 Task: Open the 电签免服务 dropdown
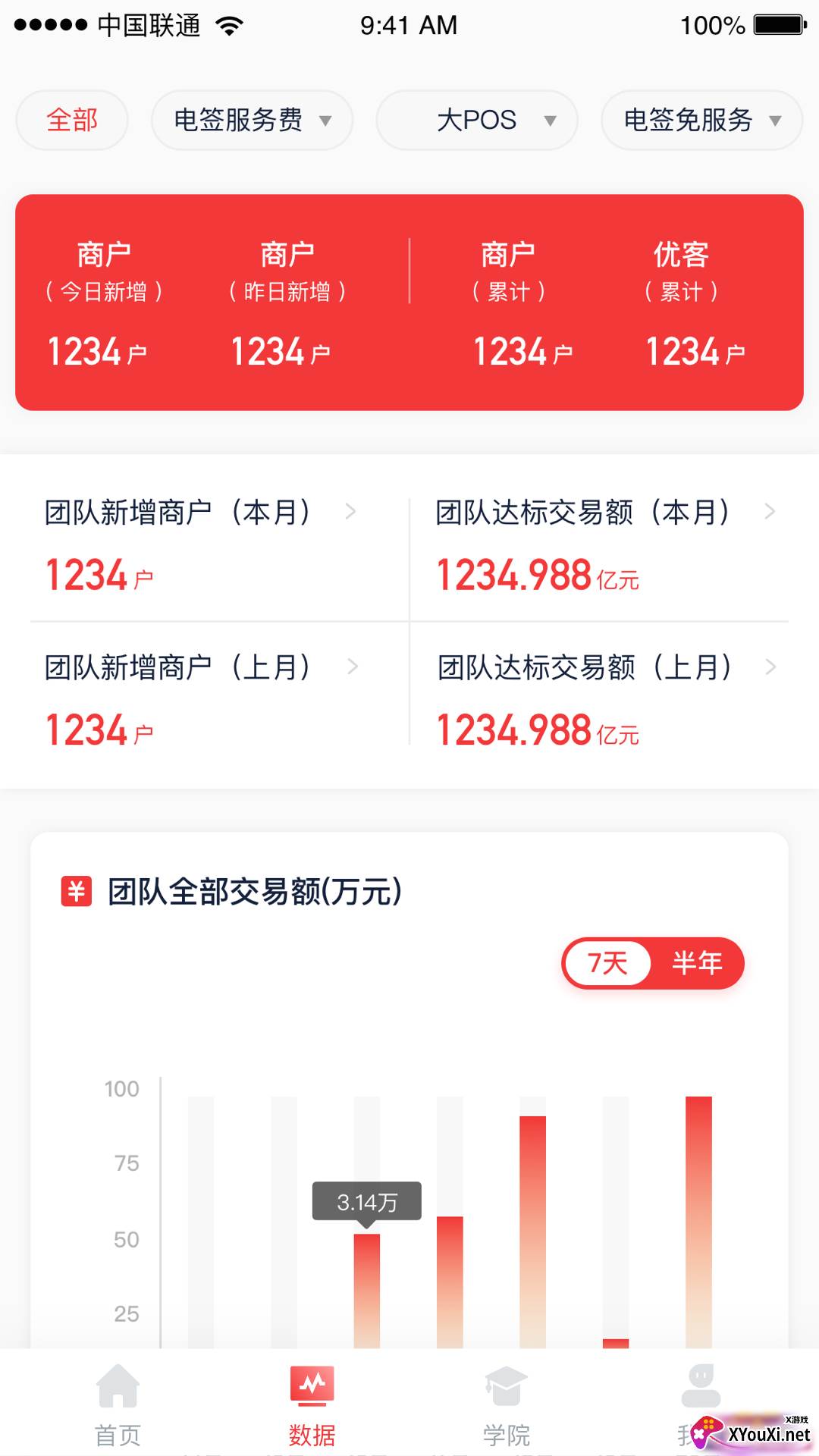click(700, 120)
